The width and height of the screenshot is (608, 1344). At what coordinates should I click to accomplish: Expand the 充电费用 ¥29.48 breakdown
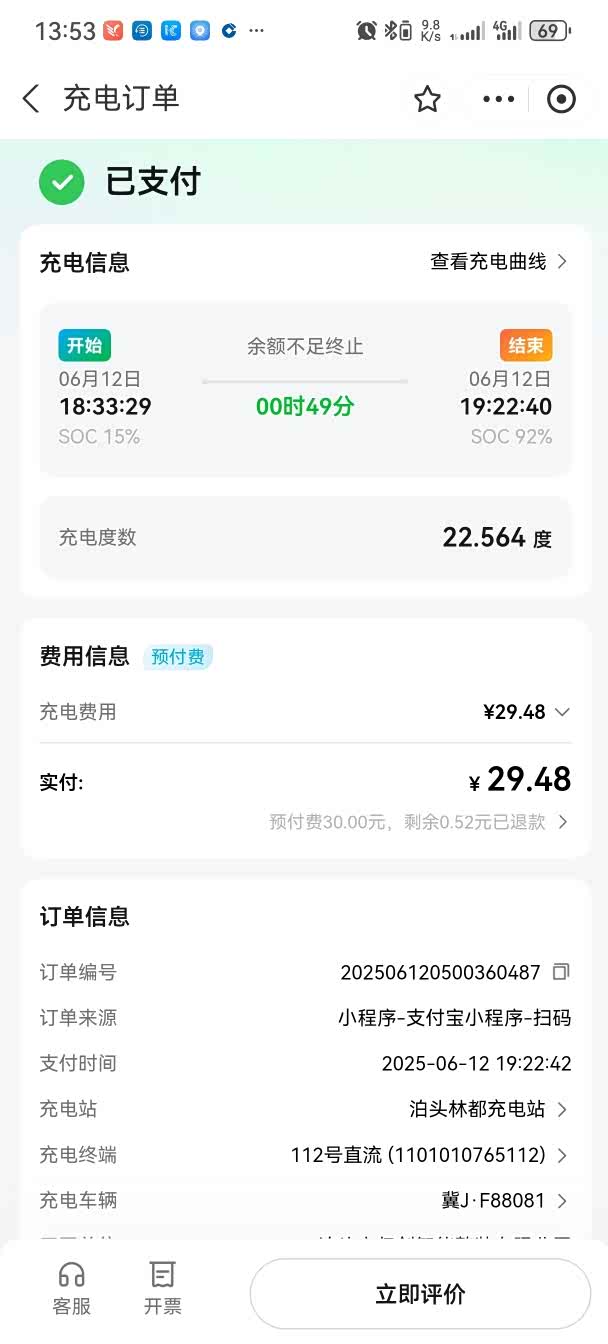[x=526, y=712]
